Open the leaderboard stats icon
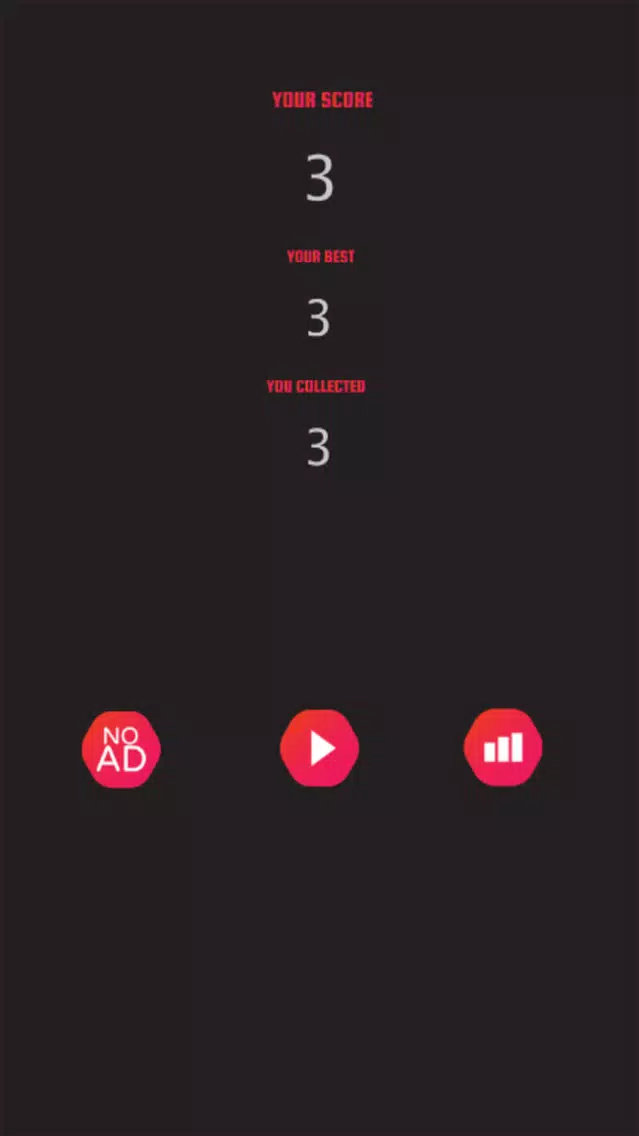This screenshot has height=1136, width=639. click(503, 747)
